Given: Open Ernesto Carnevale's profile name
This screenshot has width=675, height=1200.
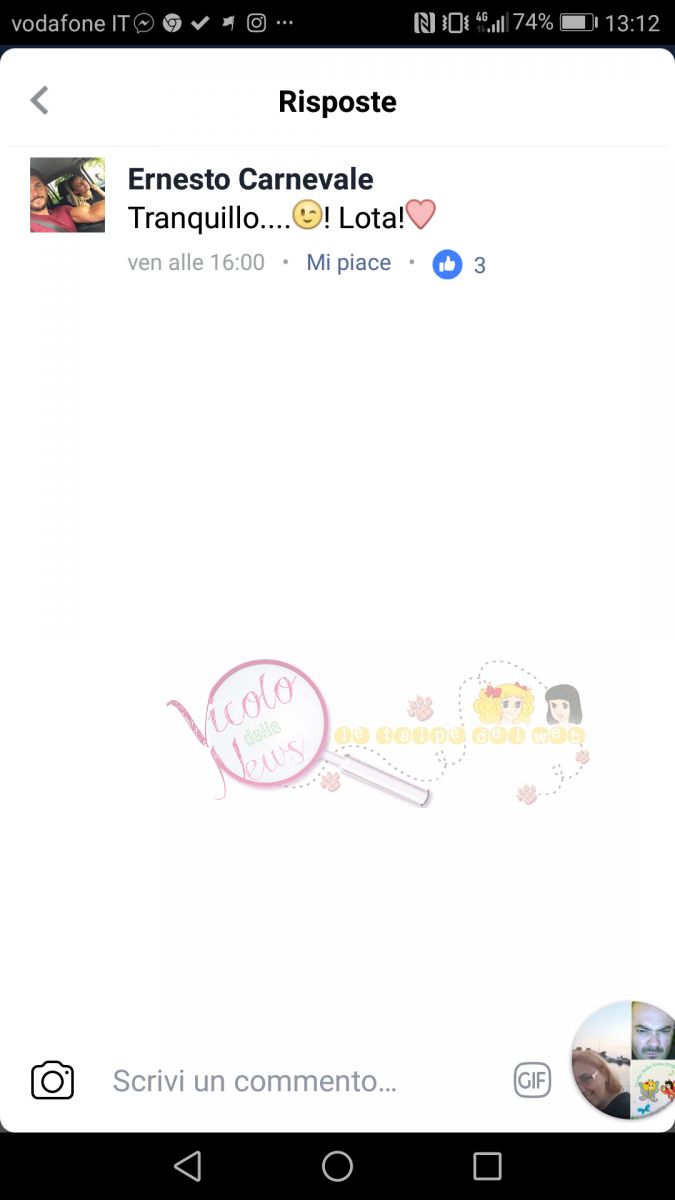Looking at the screenshot, I should (250, 179).
